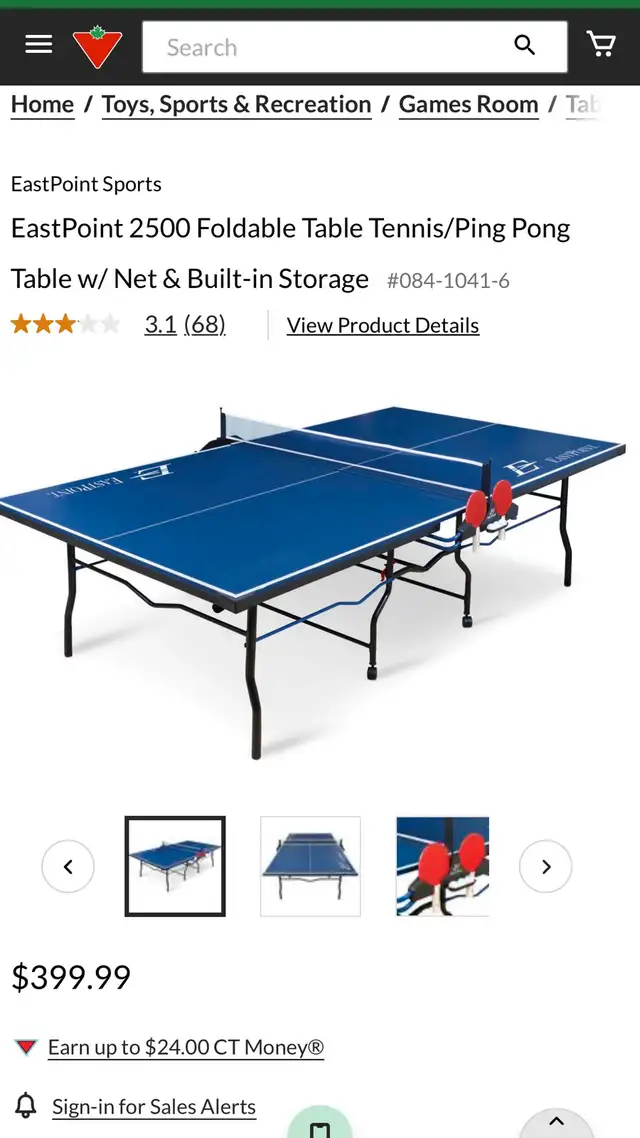Tap the magnifying glass search icon

coord(525,46)
